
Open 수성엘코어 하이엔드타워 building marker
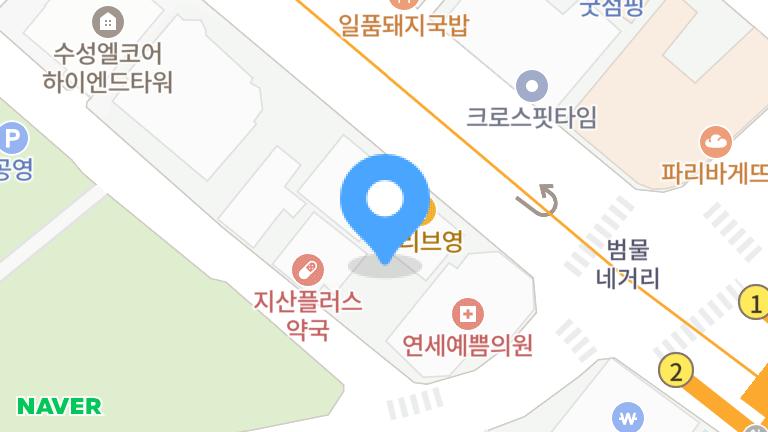[108, 20]
